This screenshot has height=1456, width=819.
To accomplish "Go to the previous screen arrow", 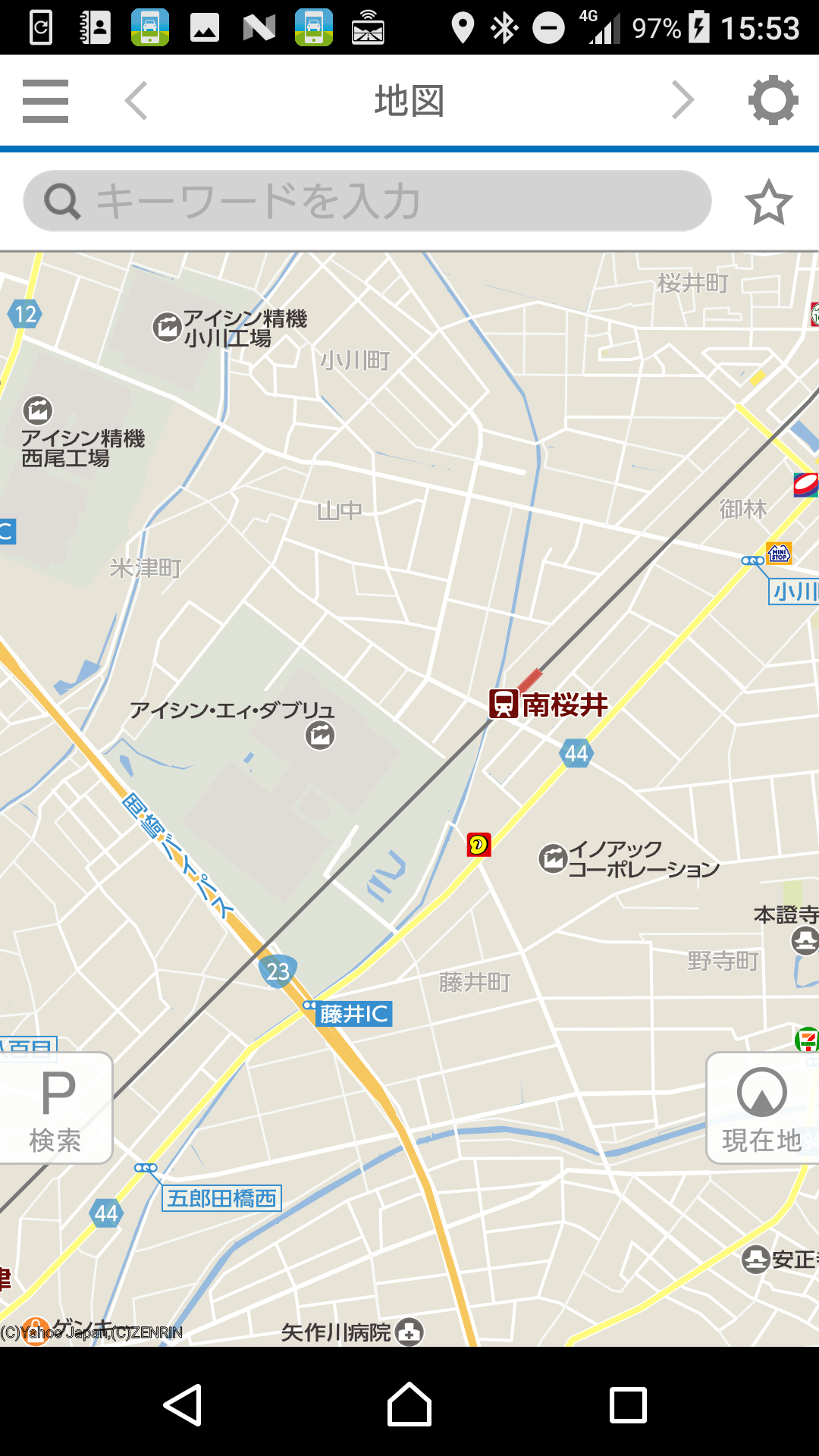I will point(136,101).
